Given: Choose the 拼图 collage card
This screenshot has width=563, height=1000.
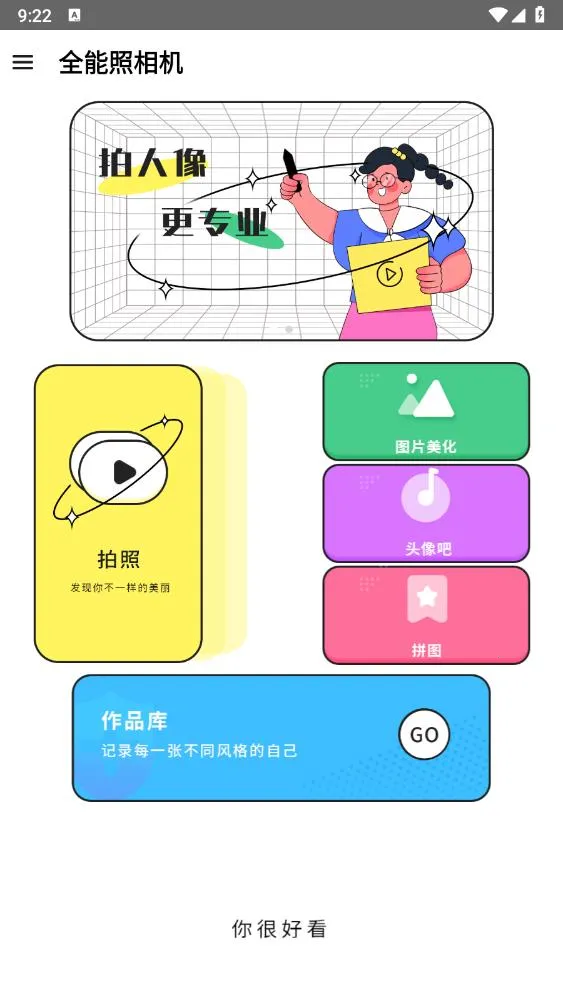Looking at the screenshot, I should pyautogui.click(x=426, y=615).
